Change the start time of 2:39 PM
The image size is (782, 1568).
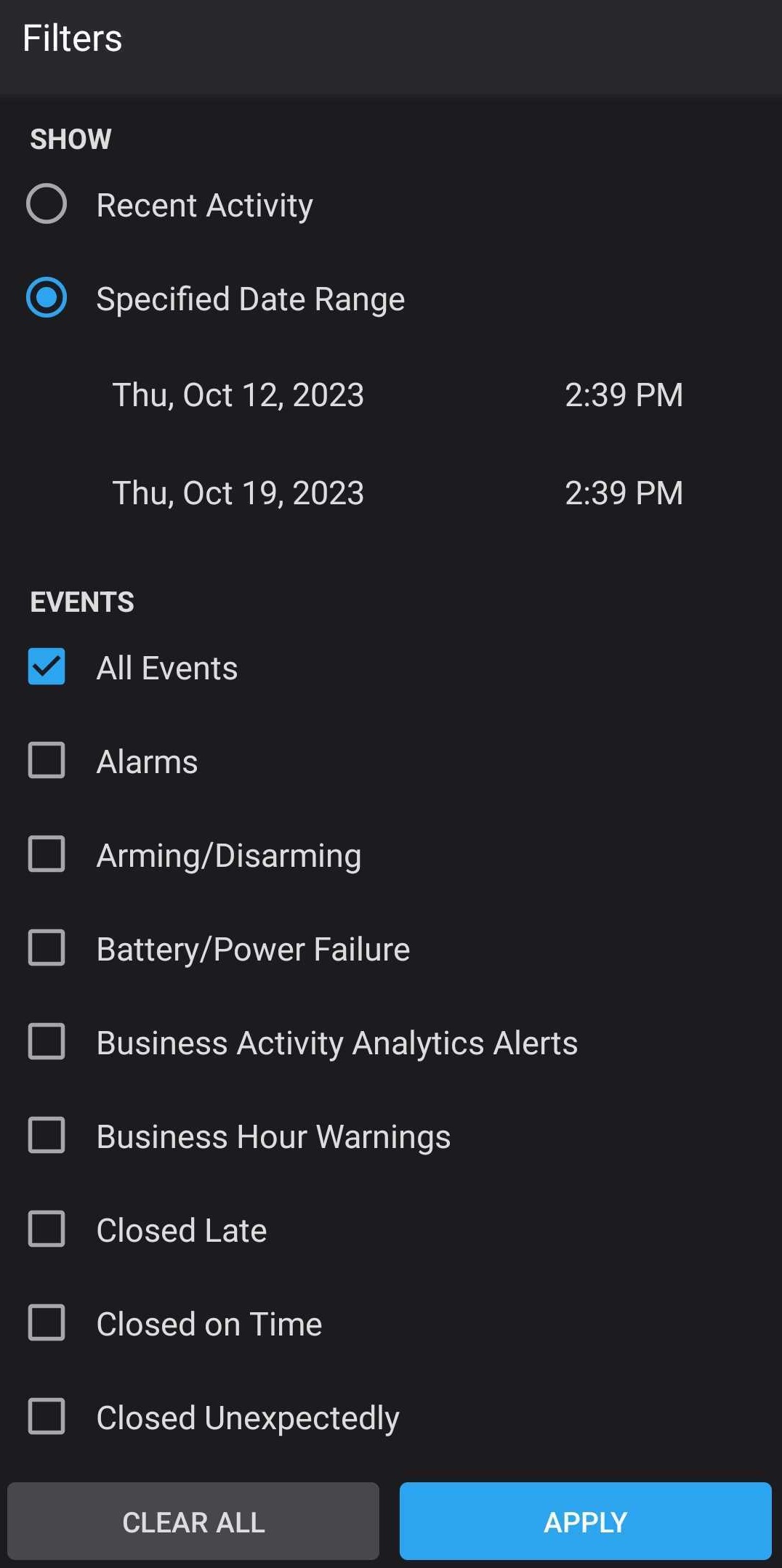coord(624,394)
